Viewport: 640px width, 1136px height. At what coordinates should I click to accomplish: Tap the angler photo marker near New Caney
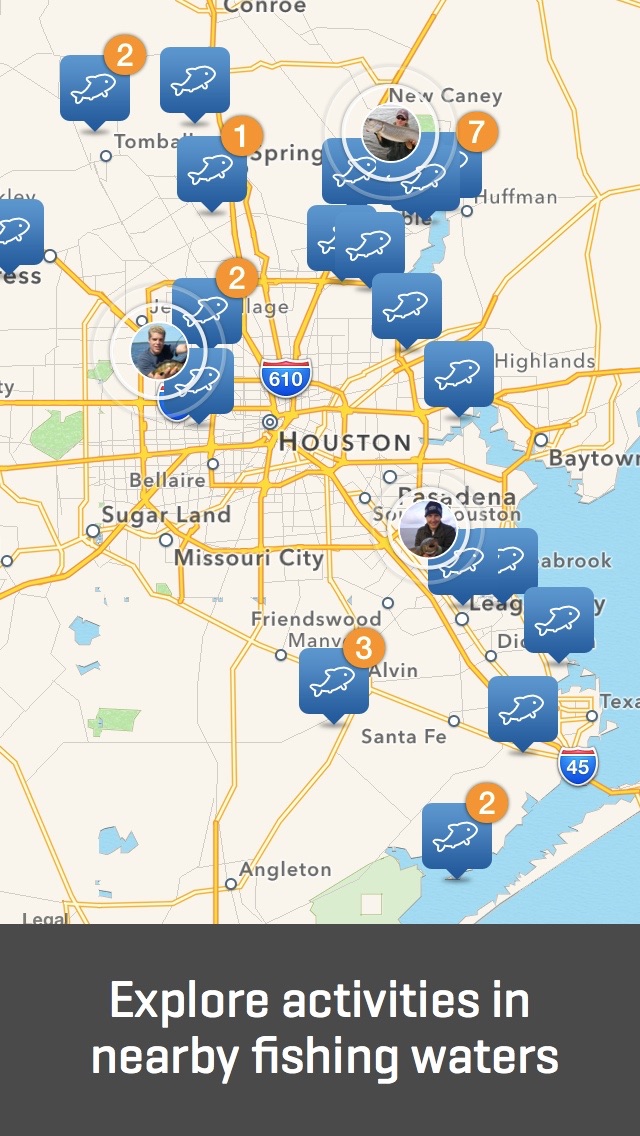coord(391,133)
